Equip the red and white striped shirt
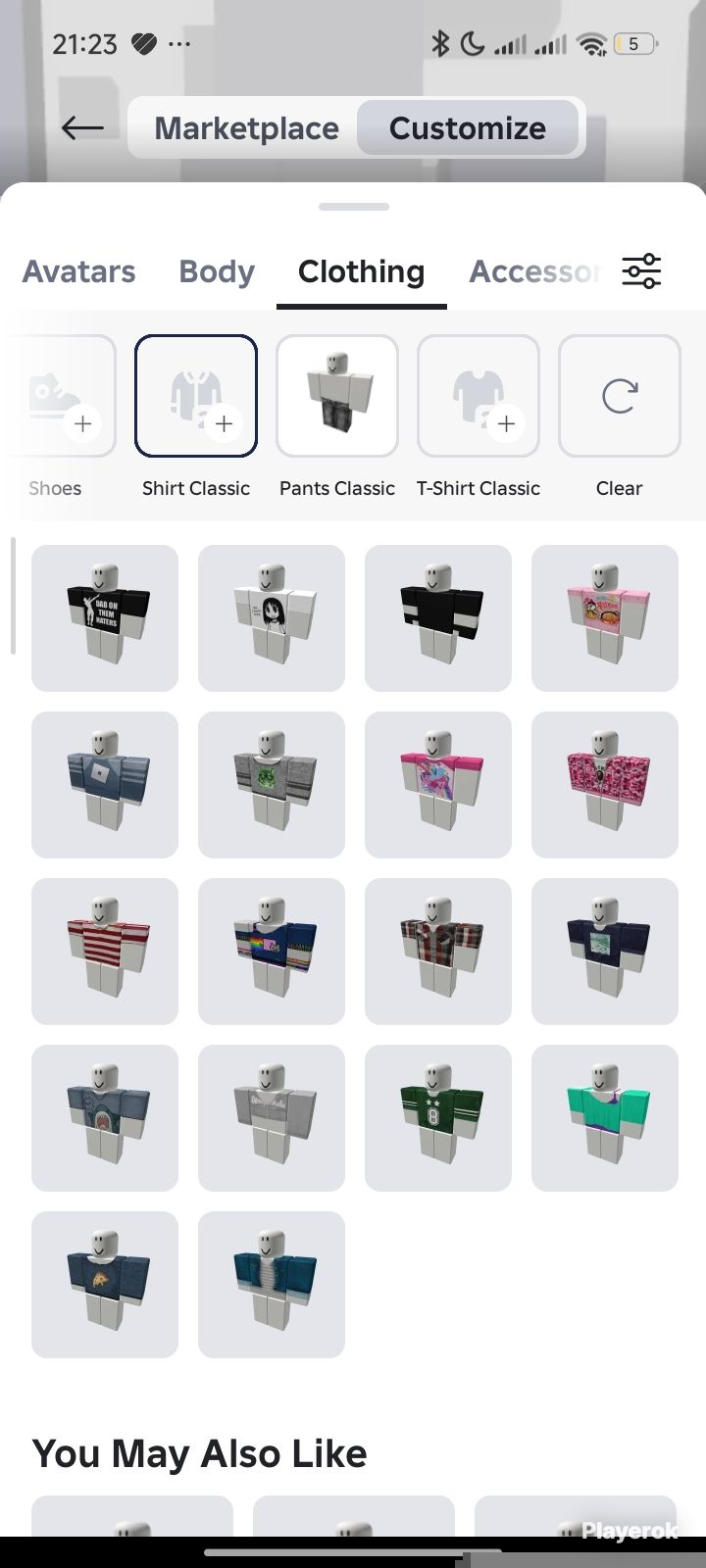This screenshot has height=1568, width=706. pos(105,952)
